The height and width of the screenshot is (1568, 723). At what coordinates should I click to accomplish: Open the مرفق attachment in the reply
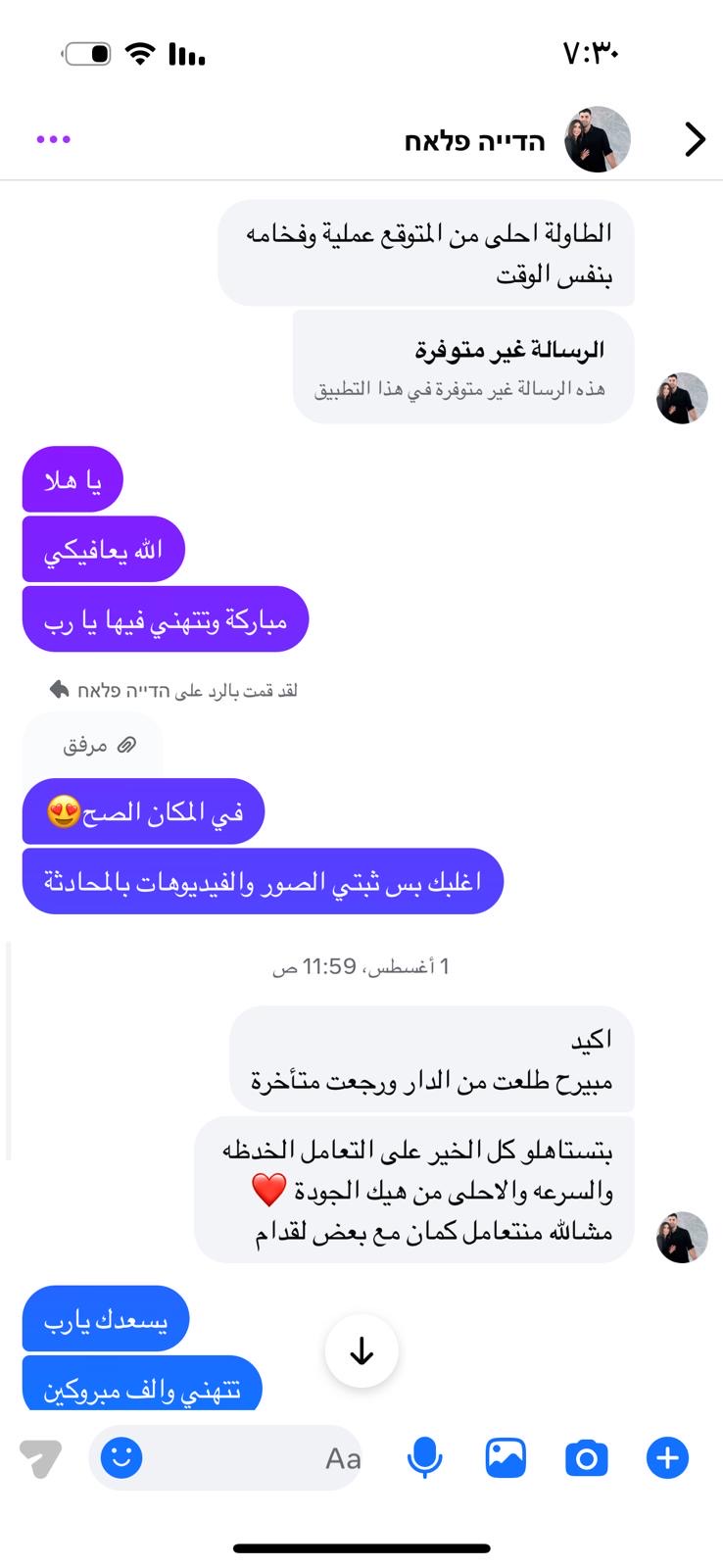click(x=98, y=746)
